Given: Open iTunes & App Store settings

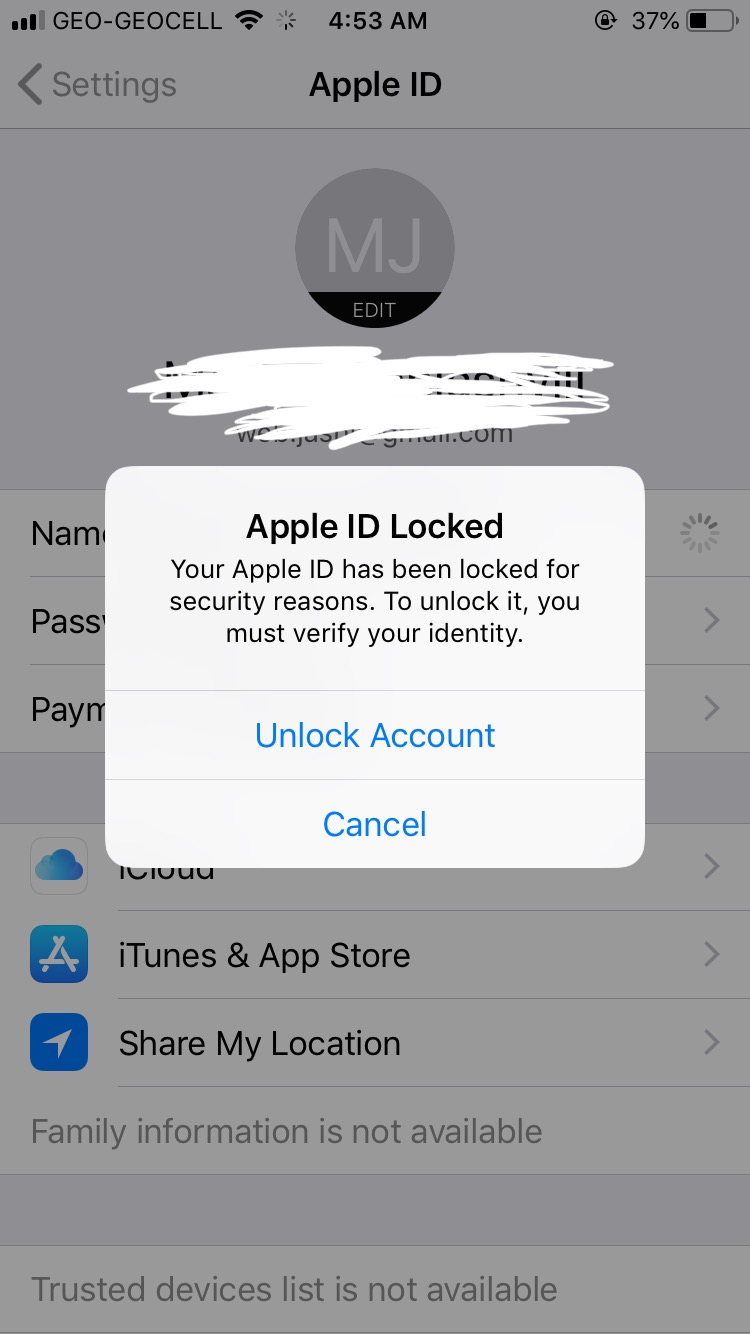Looking at the screenshot, I should click(264, 955).
